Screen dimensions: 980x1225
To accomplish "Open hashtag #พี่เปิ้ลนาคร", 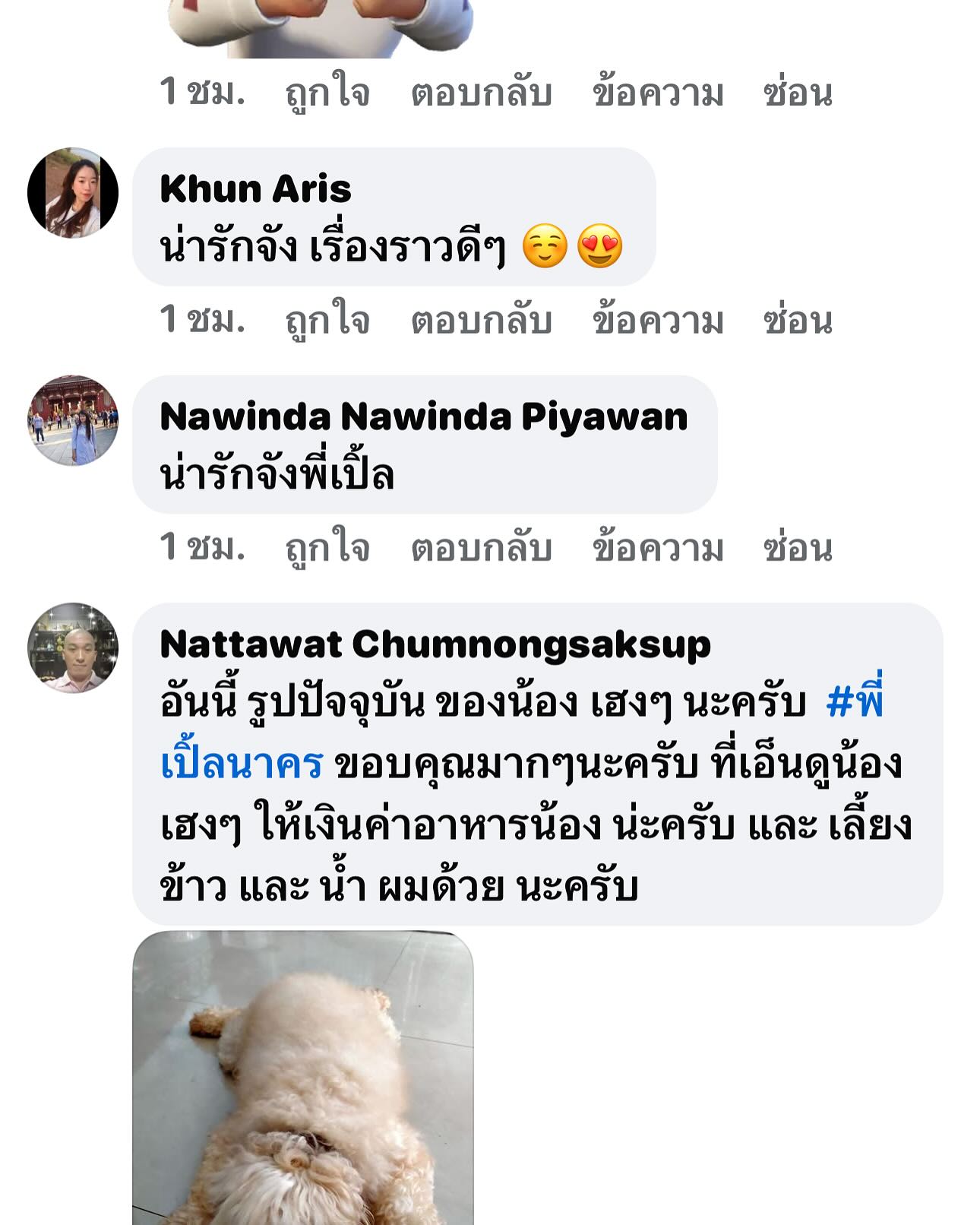I will click(x=242, y=763).
